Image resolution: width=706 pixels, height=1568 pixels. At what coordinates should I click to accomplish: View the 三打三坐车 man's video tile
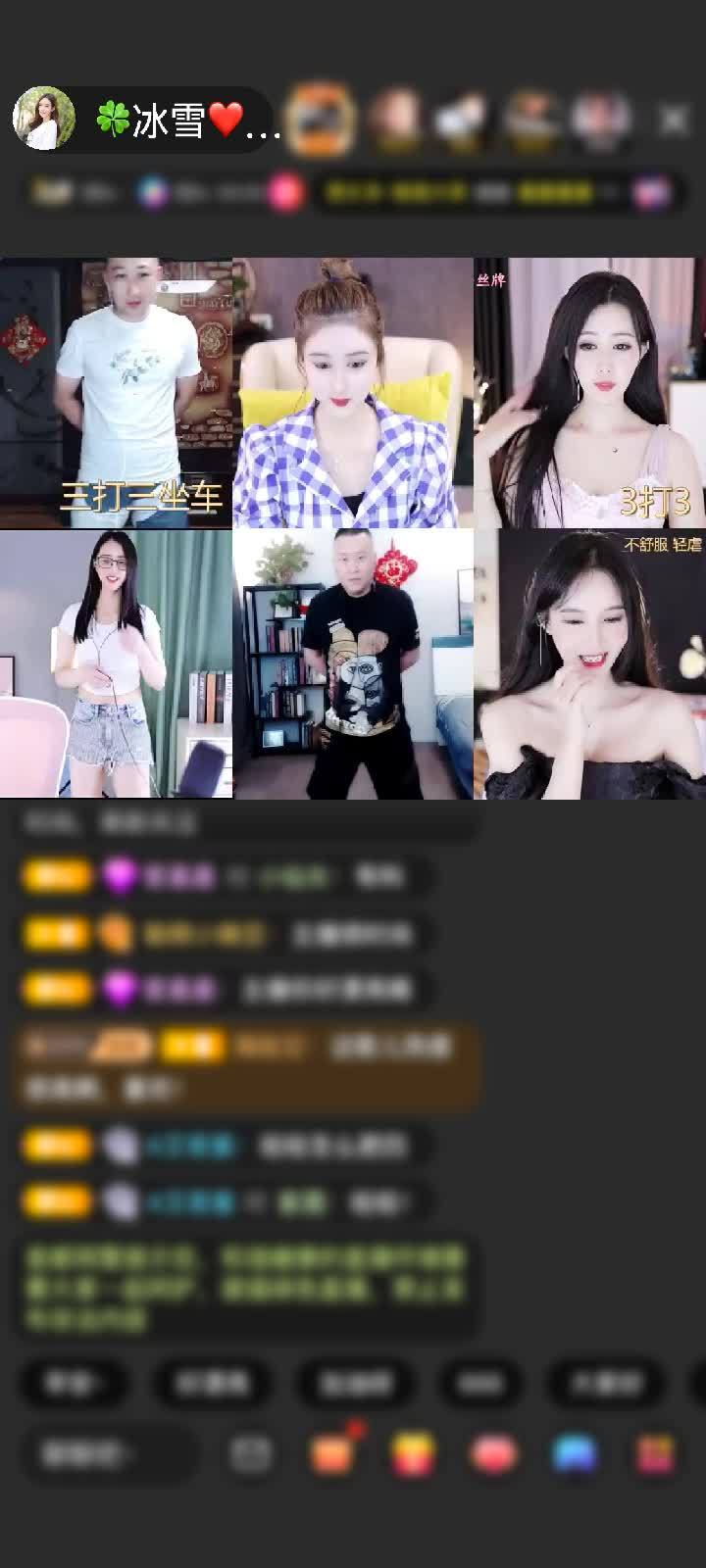pyautogui.click(x=116, y=392)
